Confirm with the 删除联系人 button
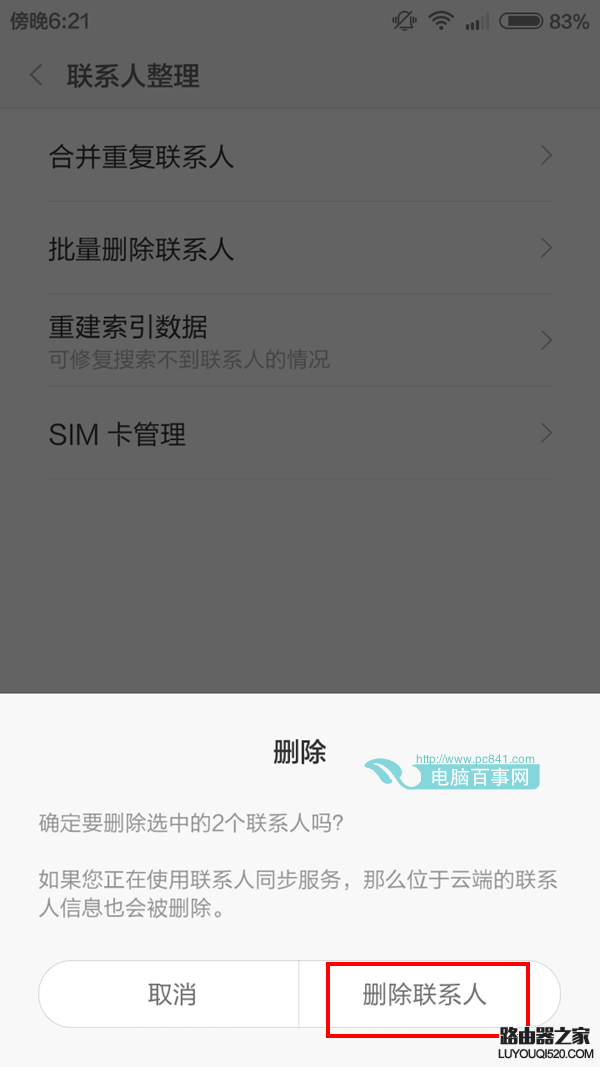This screenshot has height=1067, width=600. coord(427,994)
